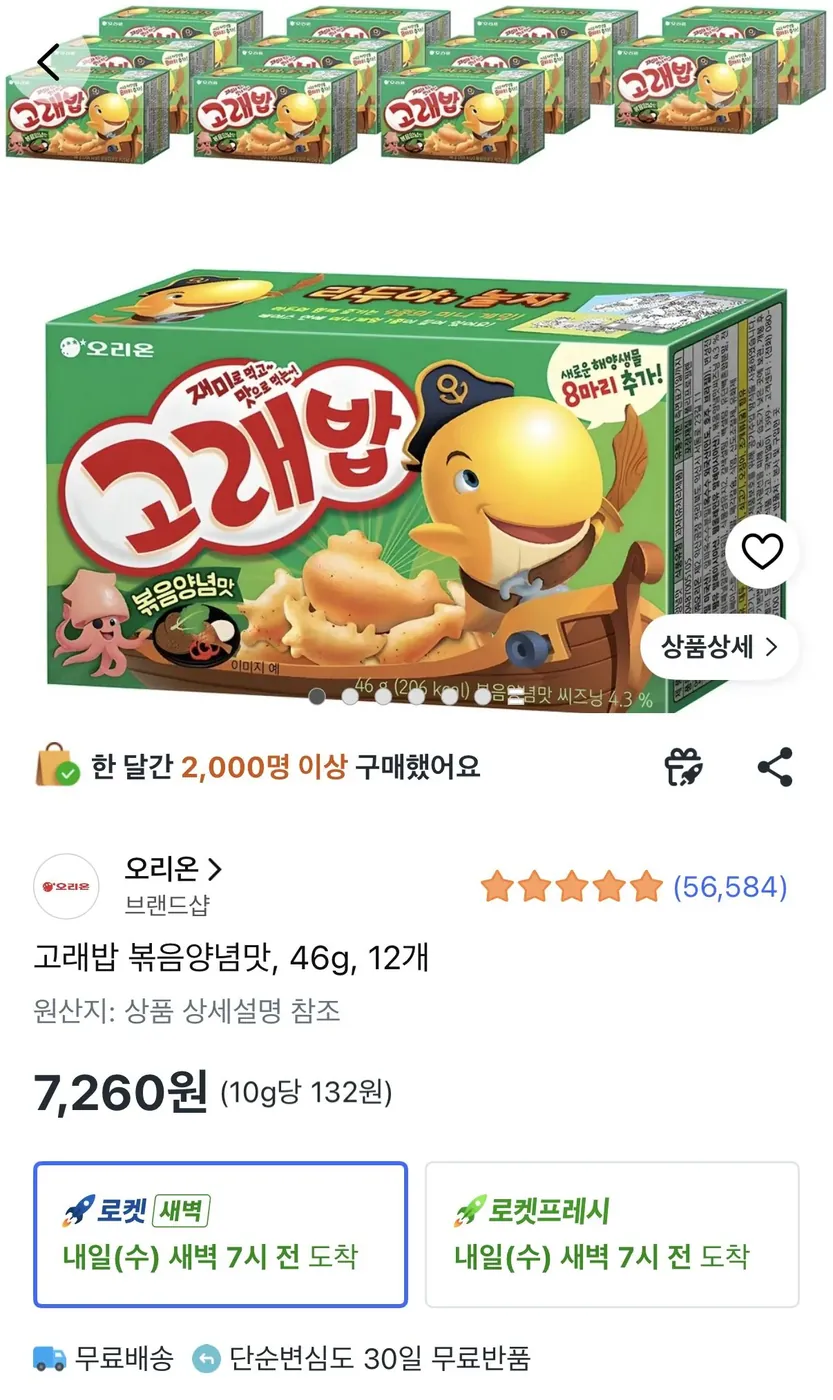Click the back arrow at top left

(48, 60)
